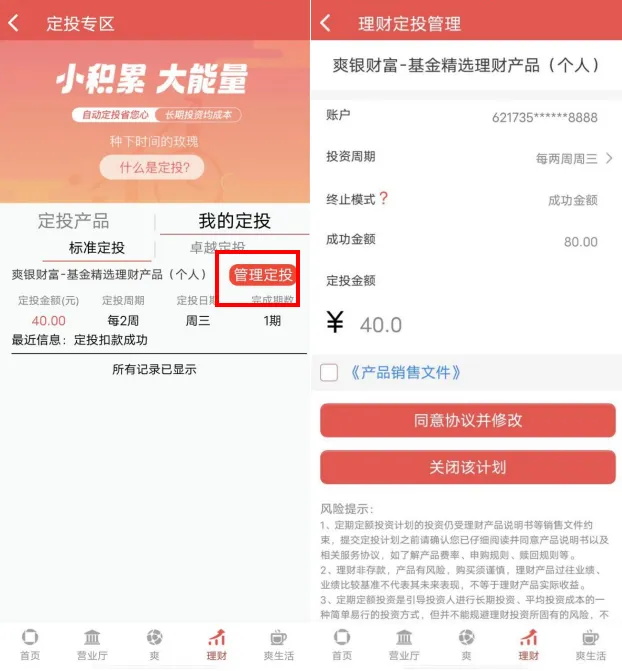Tap 关闭该计划 to end the plan

coord(467,467)
